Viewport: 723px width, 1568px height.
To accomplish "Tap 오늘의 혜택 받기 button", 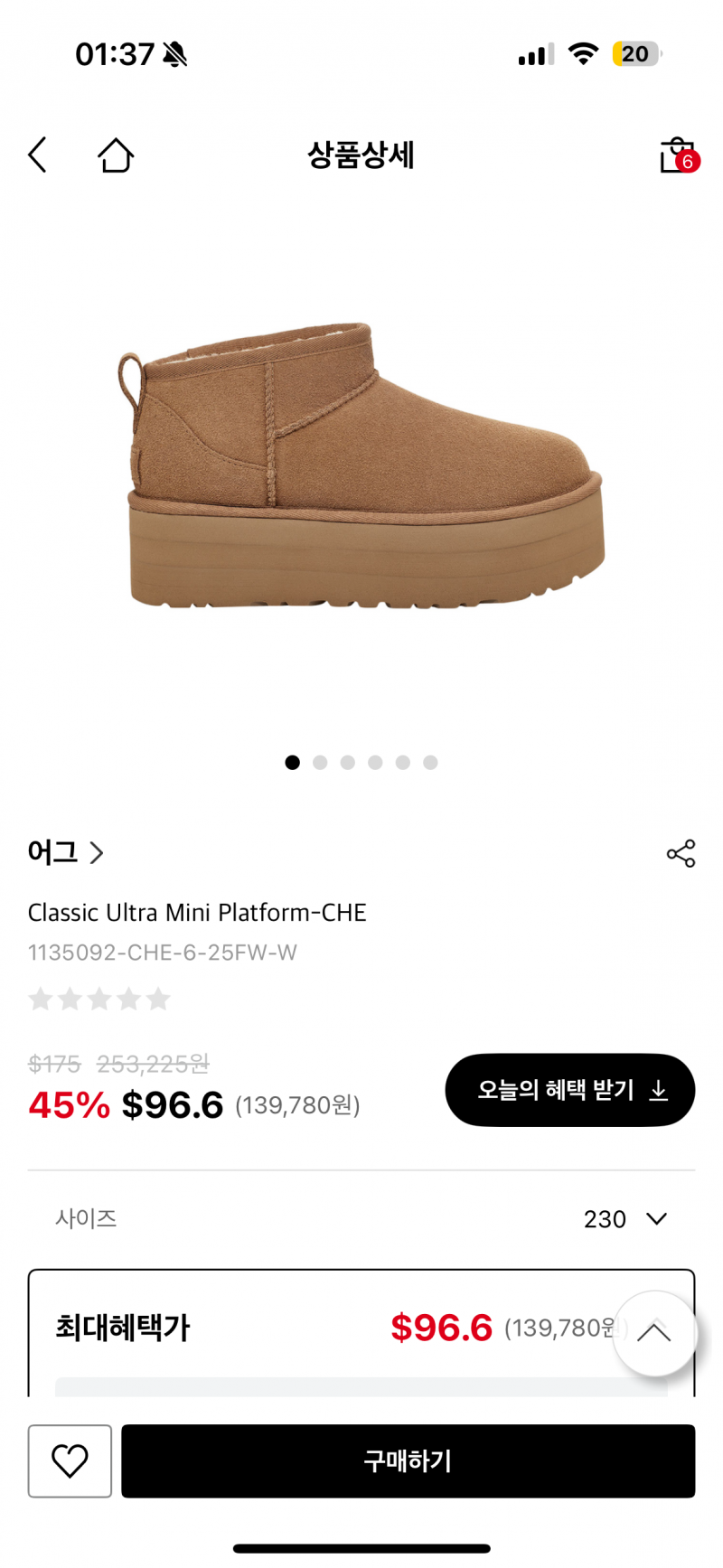I will (570, 1090).
